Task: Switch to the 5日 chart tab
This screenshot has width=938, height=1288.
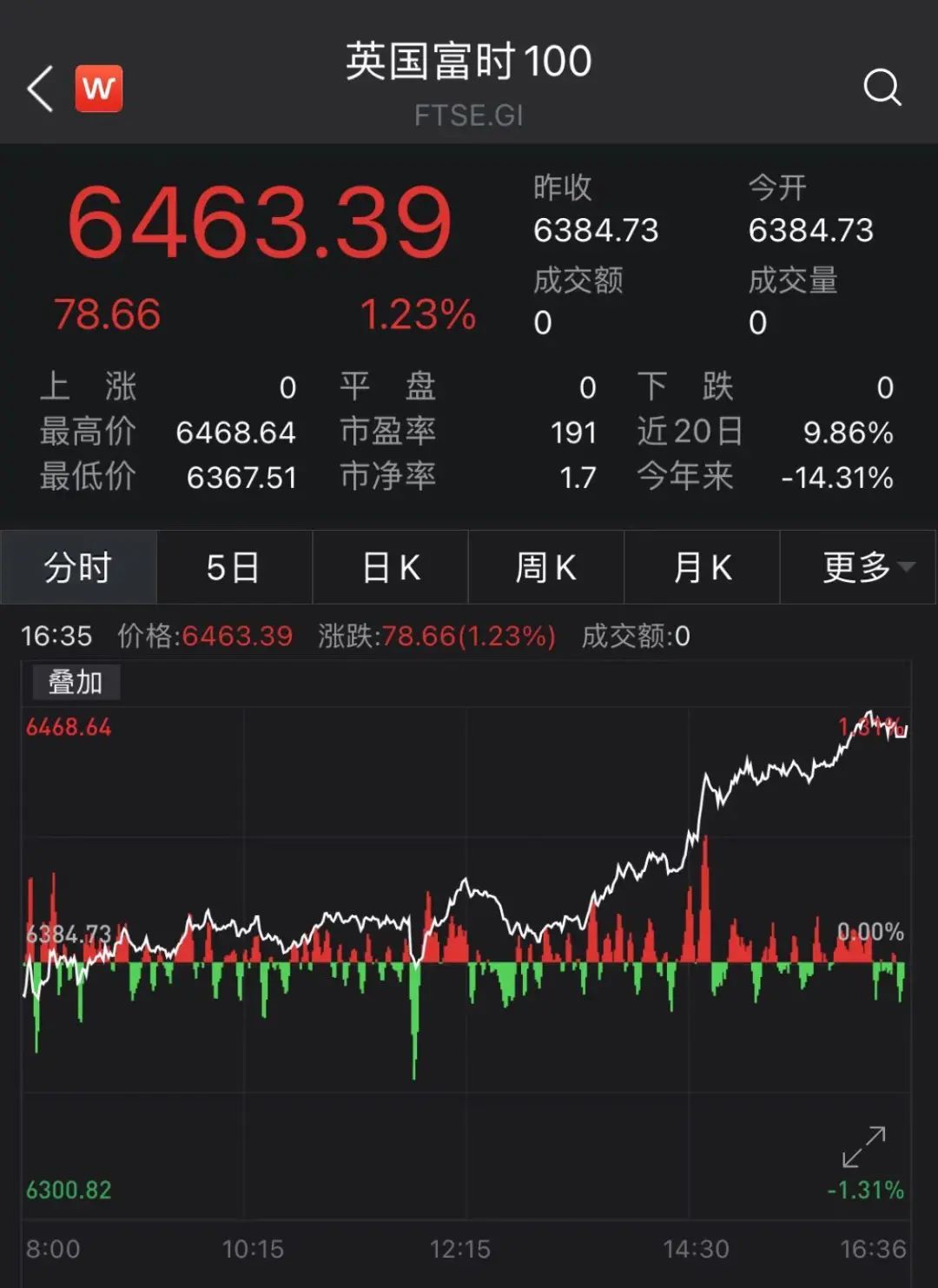Action: click(x=233, y=568)
